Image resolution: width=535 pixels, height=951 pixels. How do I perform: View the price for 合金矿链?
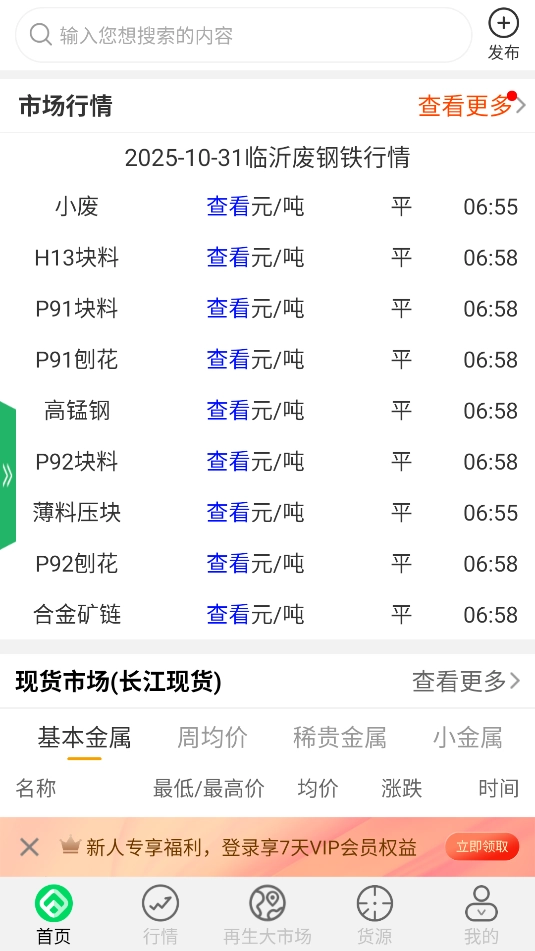(x=228, y=614)
